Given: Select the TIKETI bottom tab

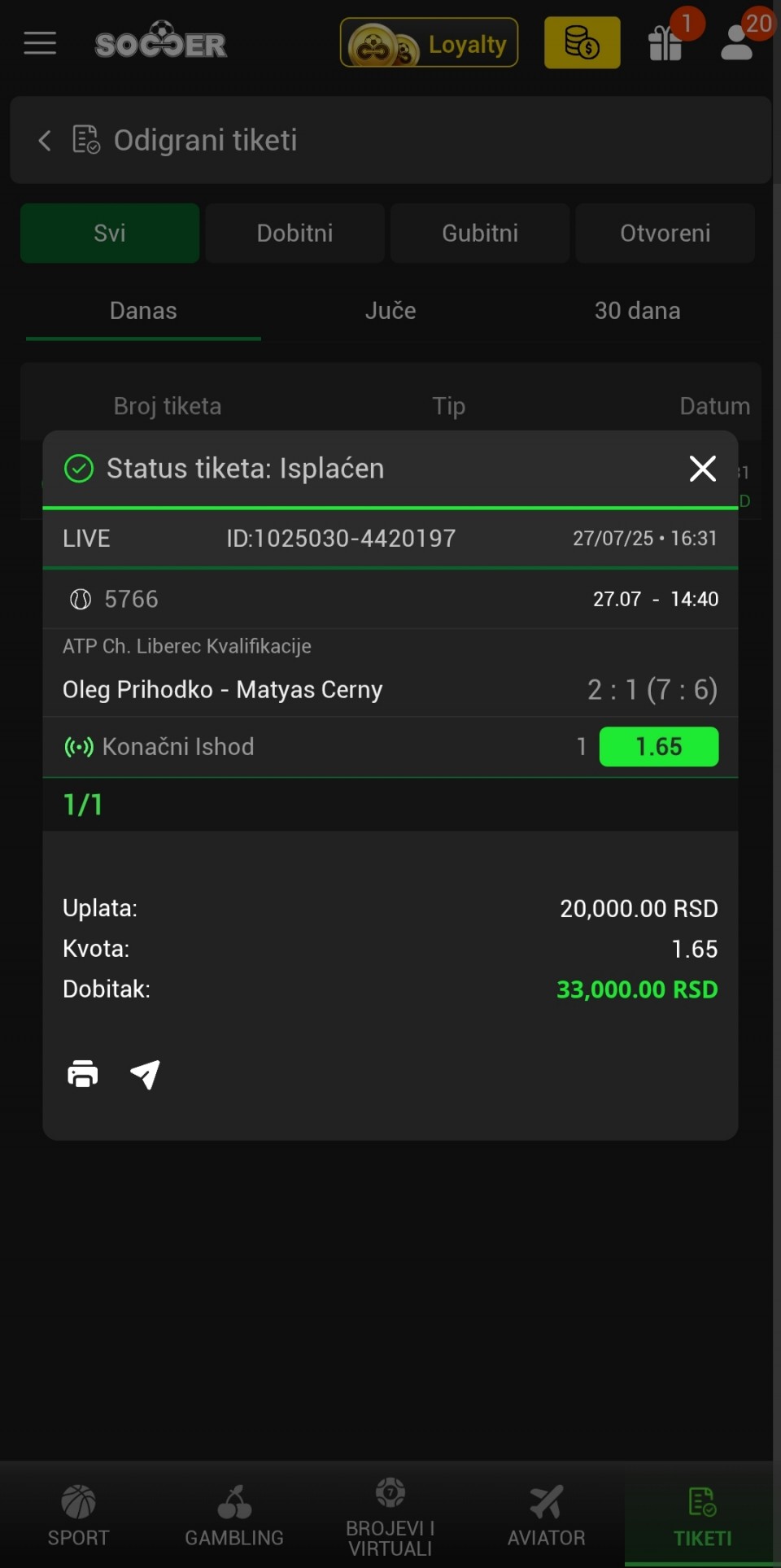Looking at the screenshot, I should 702,1514.
